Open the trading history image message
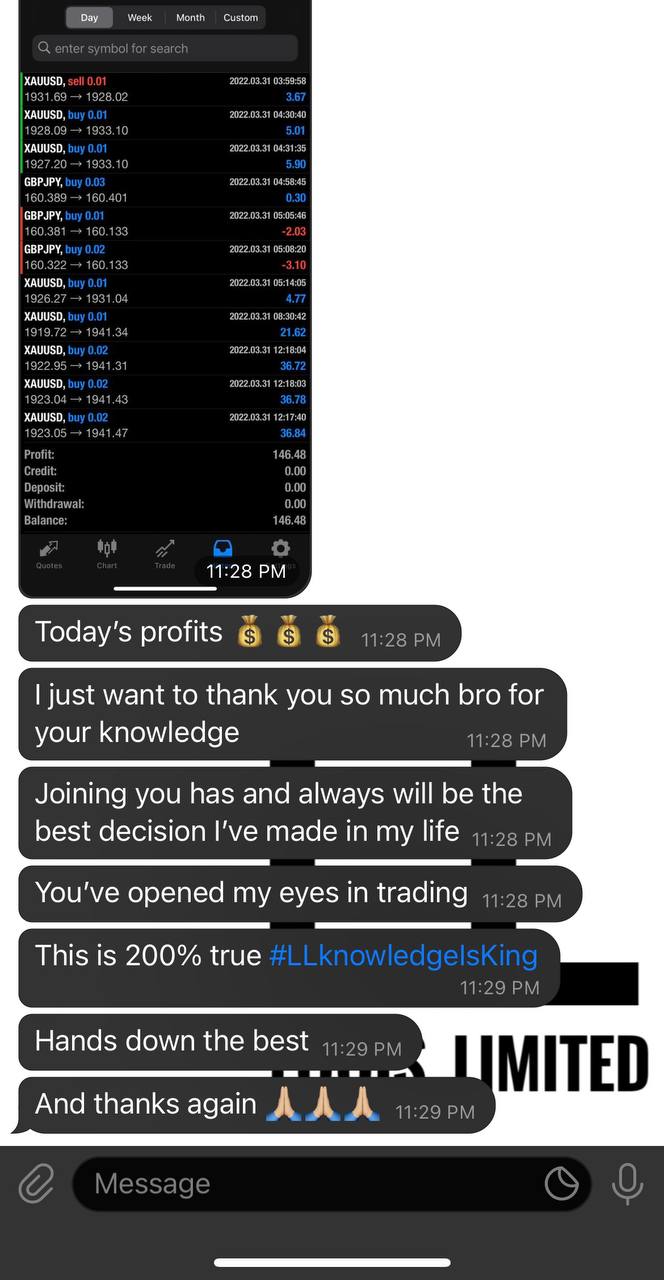Viewport: 664px width, 1280px height. (x=165, y=298)
